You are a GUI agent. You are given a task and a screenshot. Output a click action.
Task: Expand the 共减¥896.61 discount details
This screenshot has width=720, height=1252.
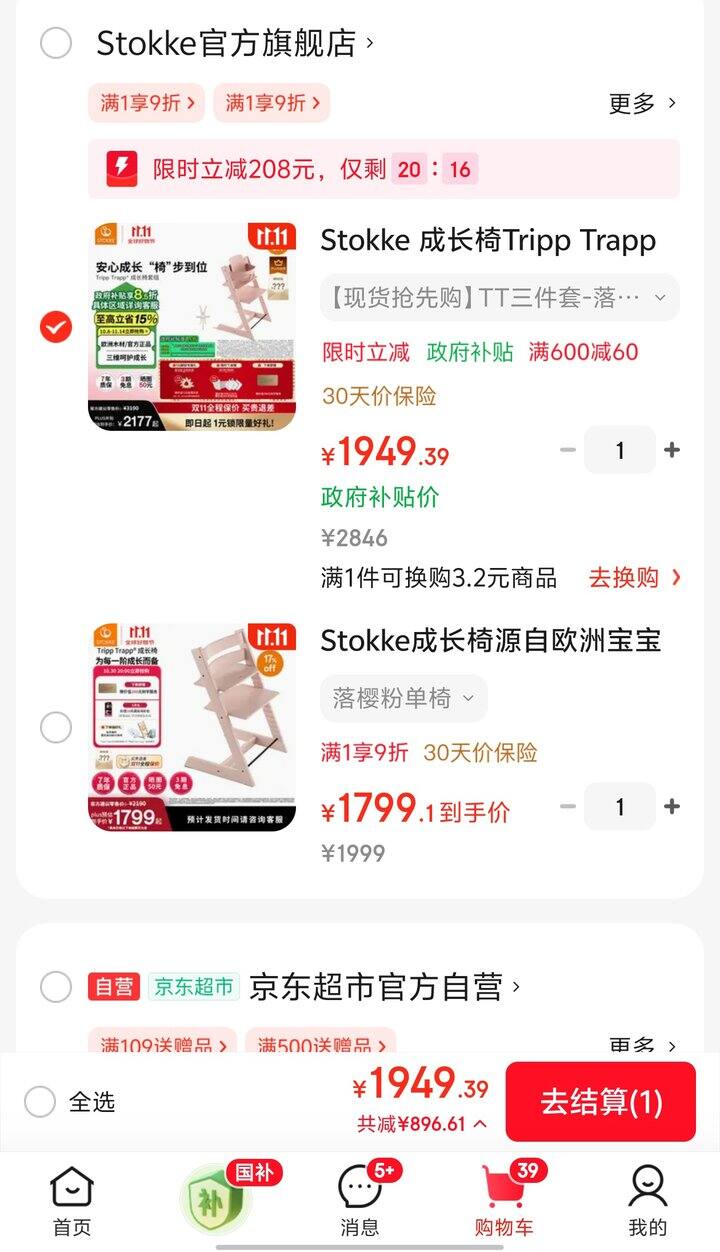pyautogui.click(x=422, y=1124)
